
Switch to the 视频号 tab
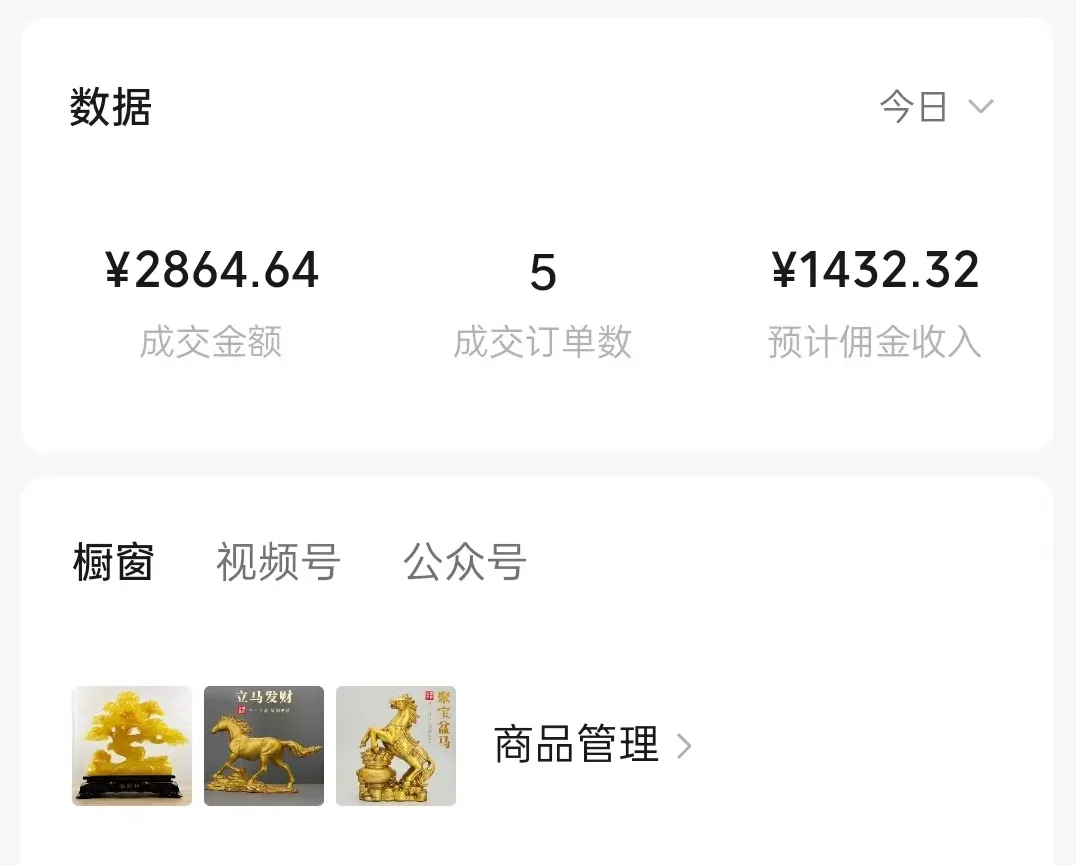click(x=278, y=562)
